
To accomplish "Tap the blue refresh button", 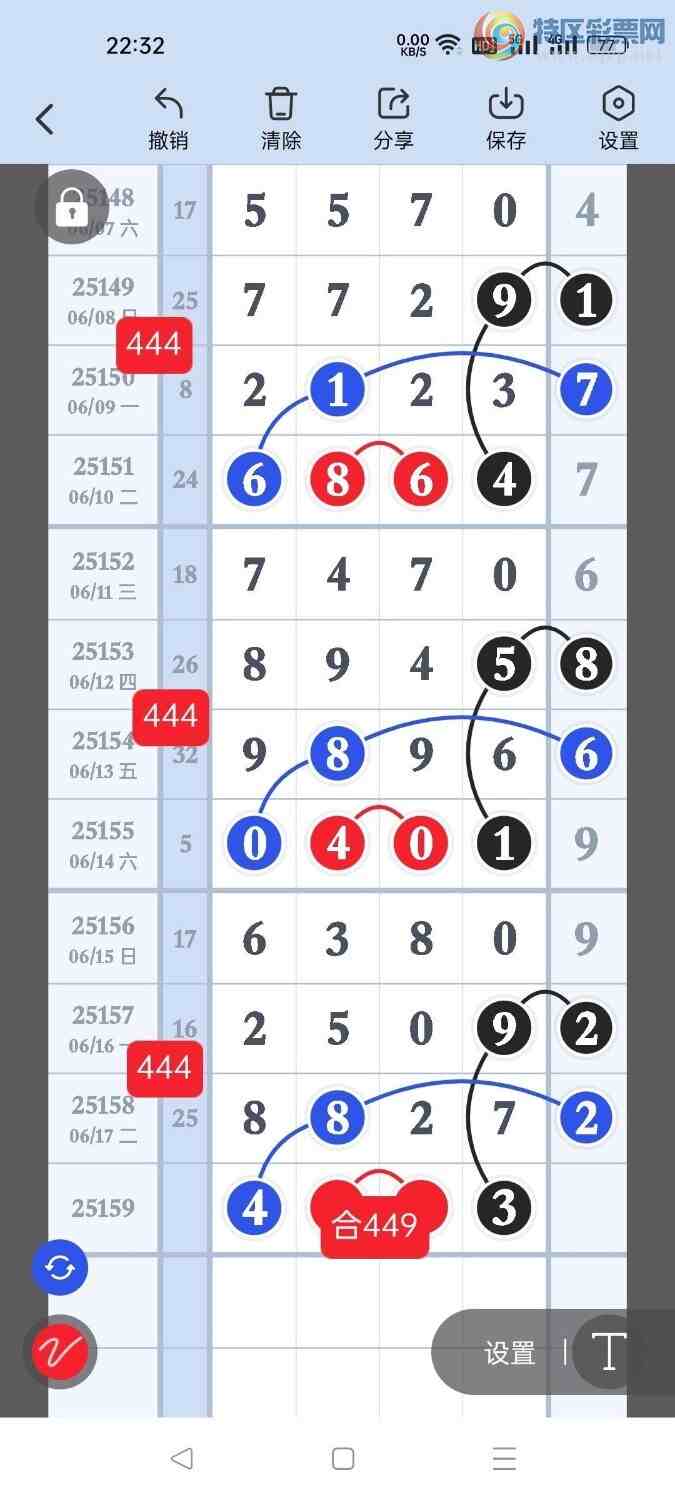I will 60,1268.
